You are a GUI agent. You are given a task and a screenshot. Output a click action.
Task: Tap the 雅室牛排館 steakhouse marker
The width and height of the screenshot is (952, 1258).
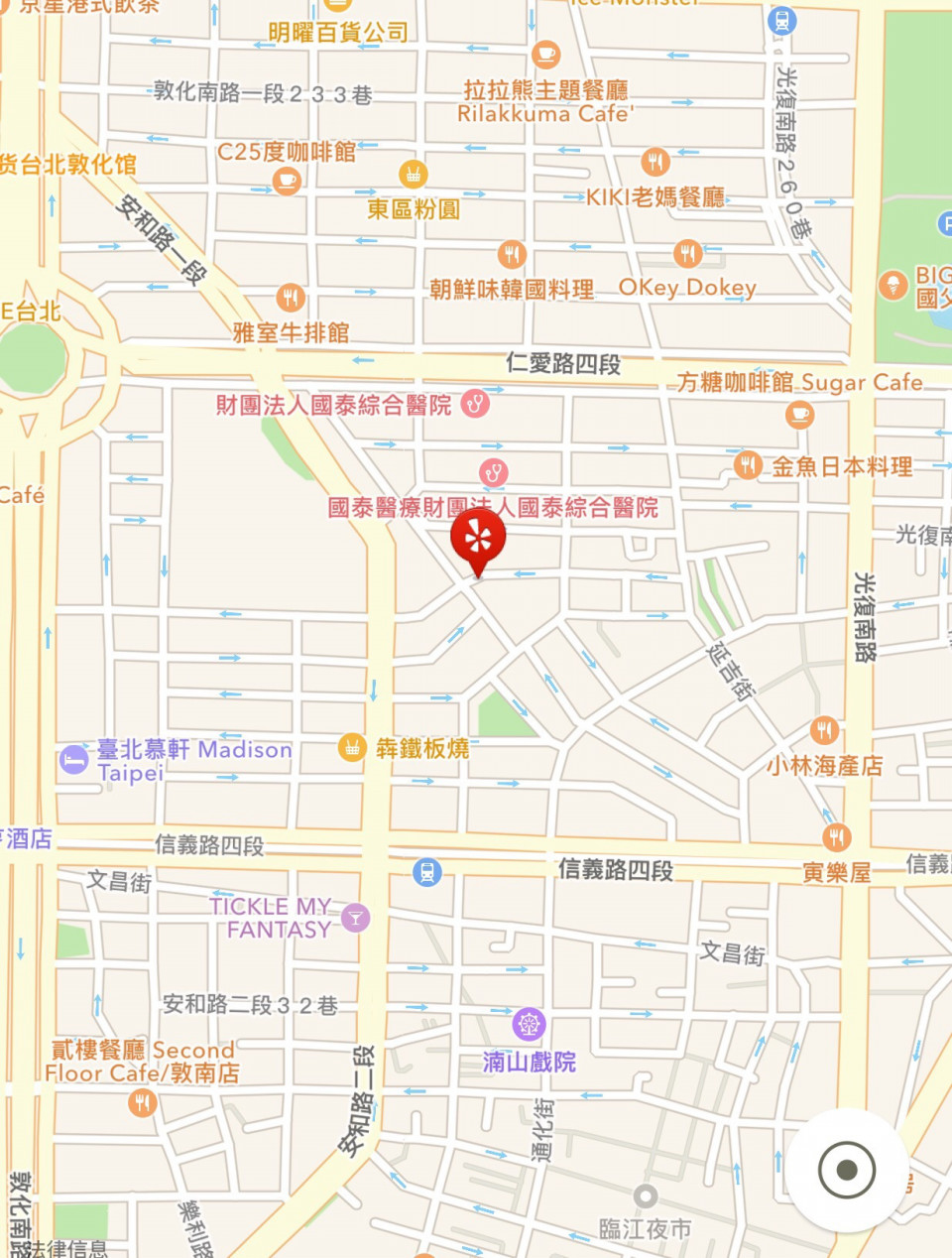[x=290, y=298]
